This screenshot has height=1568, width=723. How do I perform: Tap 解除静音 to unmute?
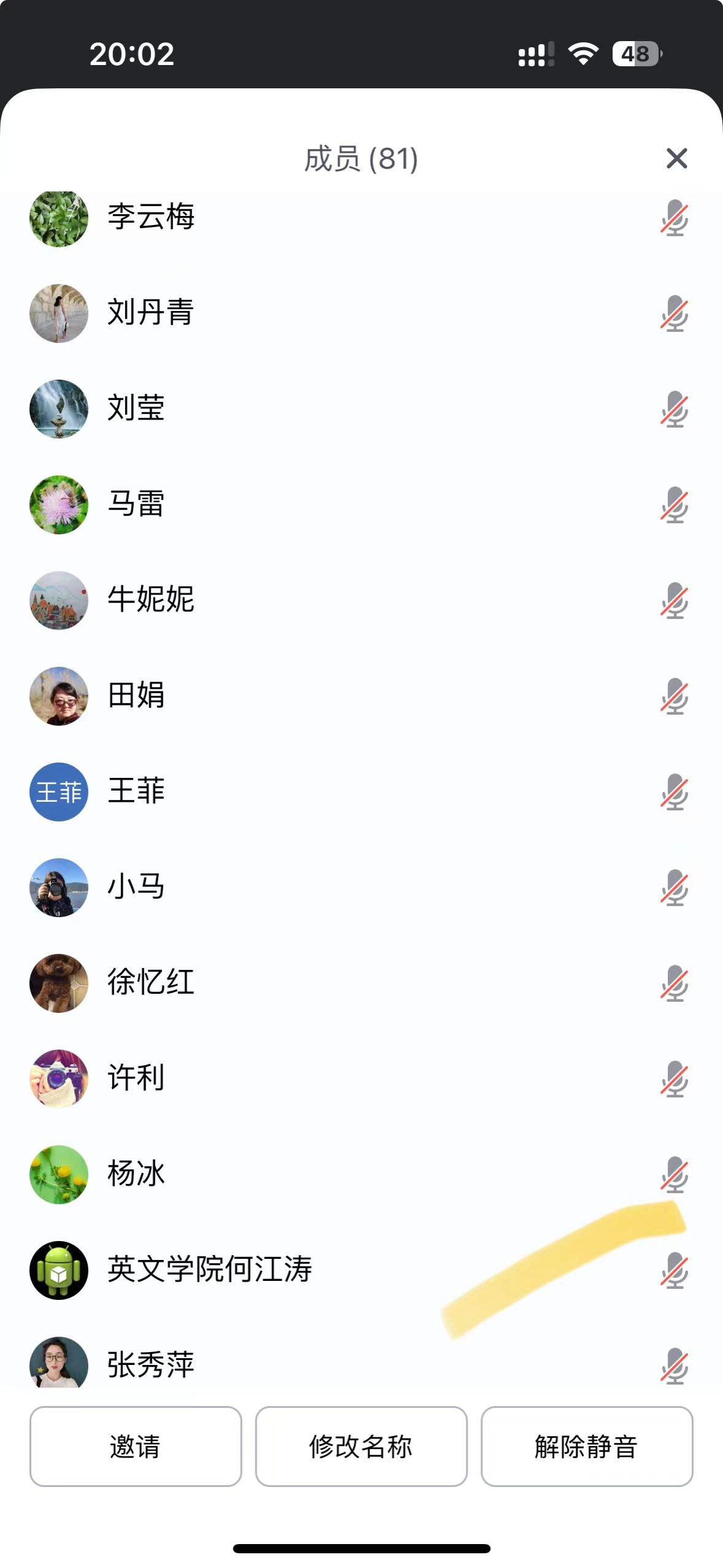586,1446
